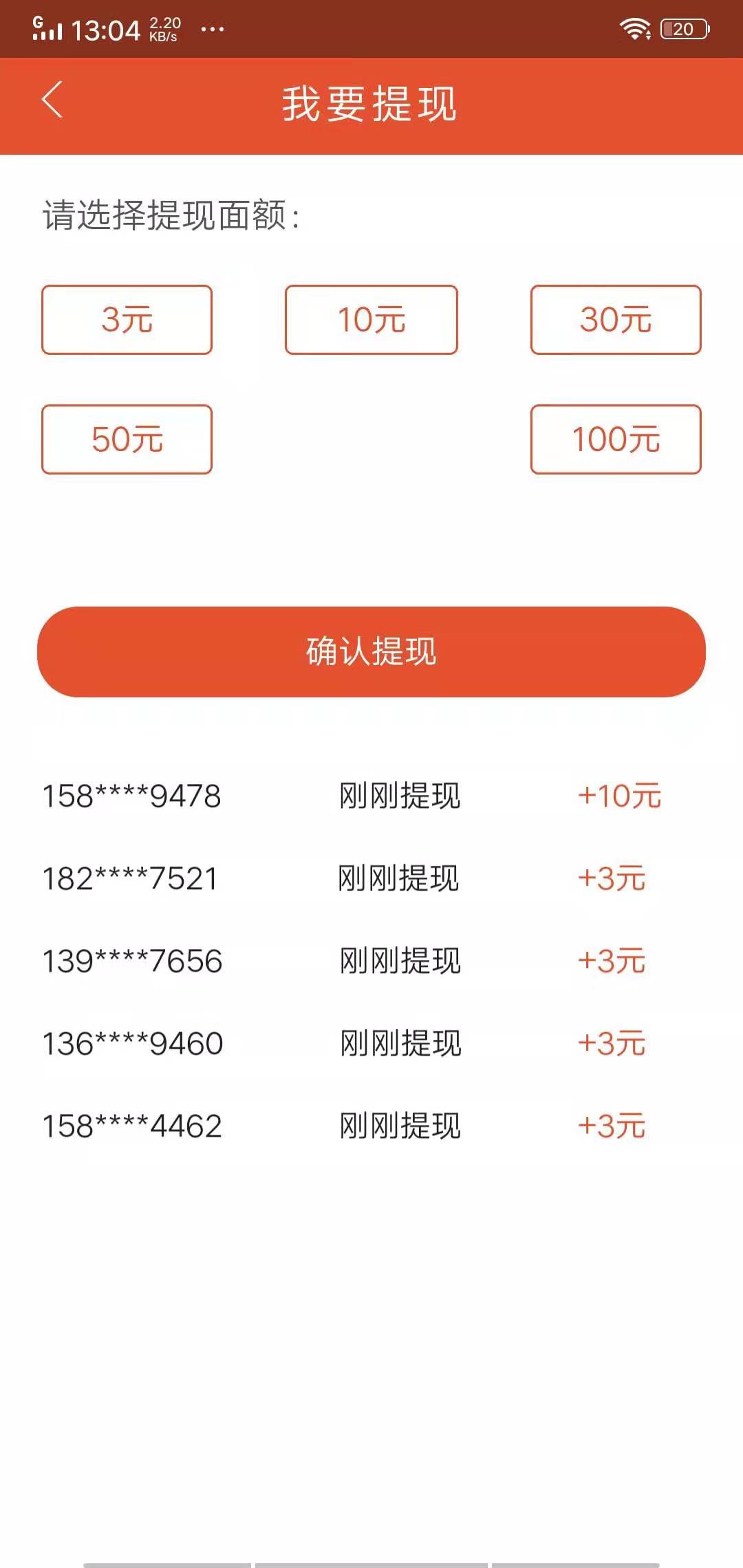743x1568 pixels.
Task: Select the 50元 withdrawal amount
Action: tap(127, 439)
